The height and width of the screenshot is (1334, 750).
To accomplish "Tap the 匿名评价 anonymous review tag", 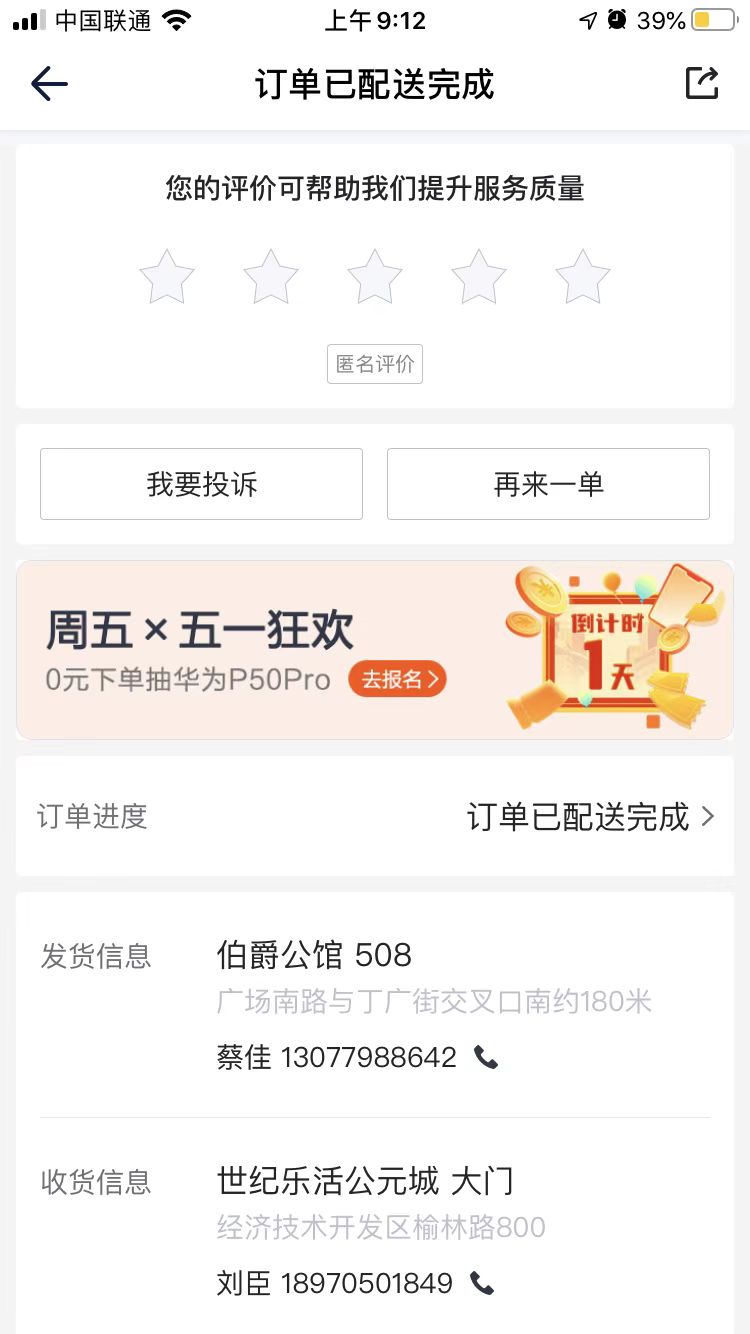I will (375, 364).
